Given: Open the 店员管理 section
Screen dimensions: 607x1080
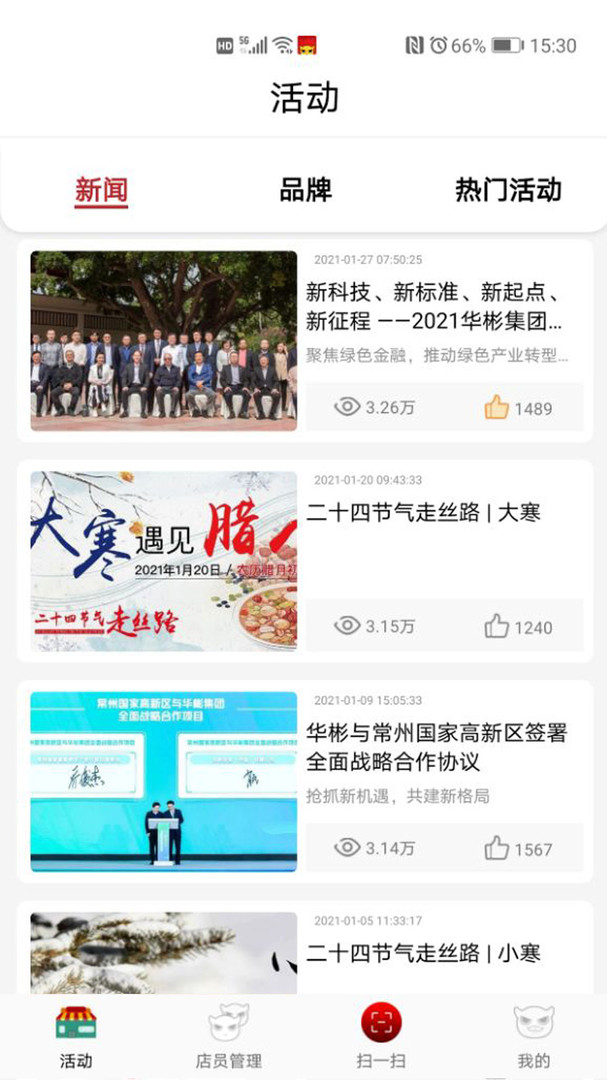Looking at the screenshot, I should [x=228, y=1036].
